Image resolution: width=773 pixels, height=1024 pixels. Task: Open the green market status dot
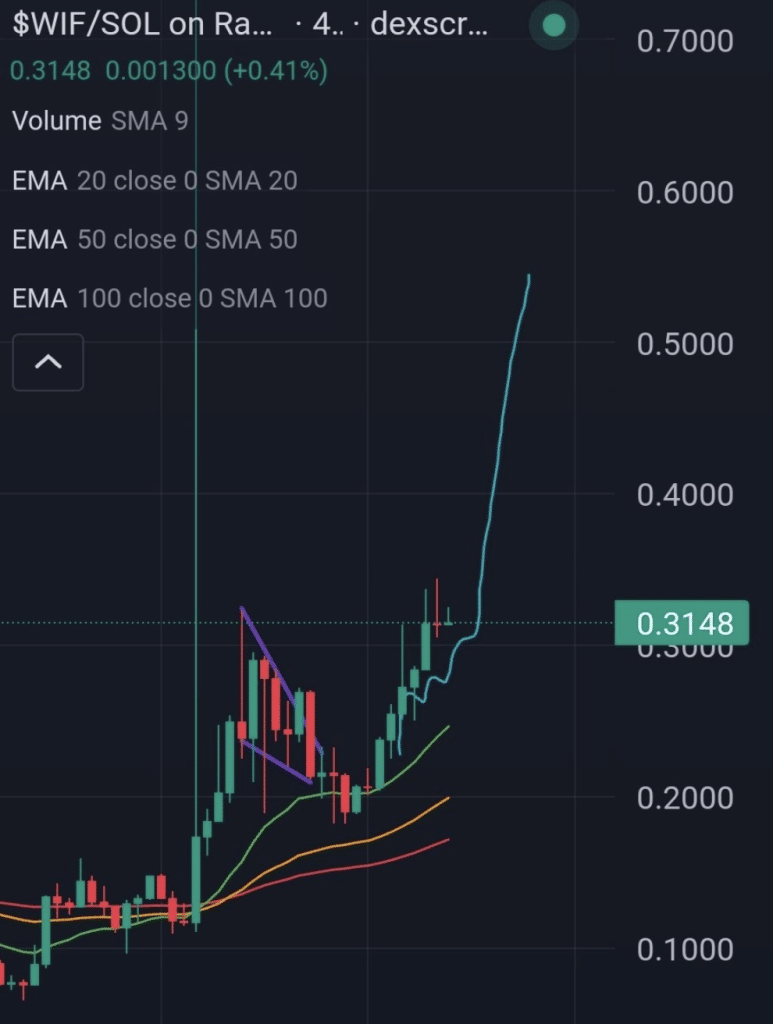[x=554, y=26]
